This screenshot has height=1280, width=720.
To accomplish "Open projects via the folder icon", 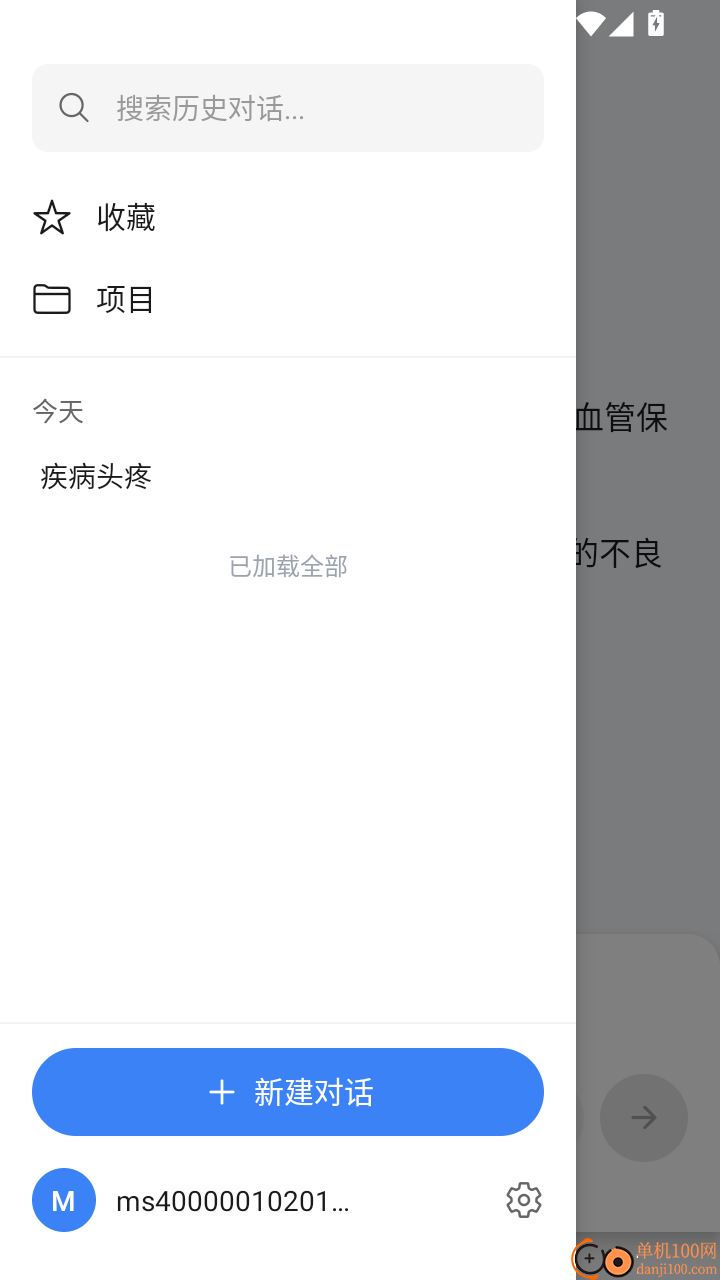I will pos(51,298).
